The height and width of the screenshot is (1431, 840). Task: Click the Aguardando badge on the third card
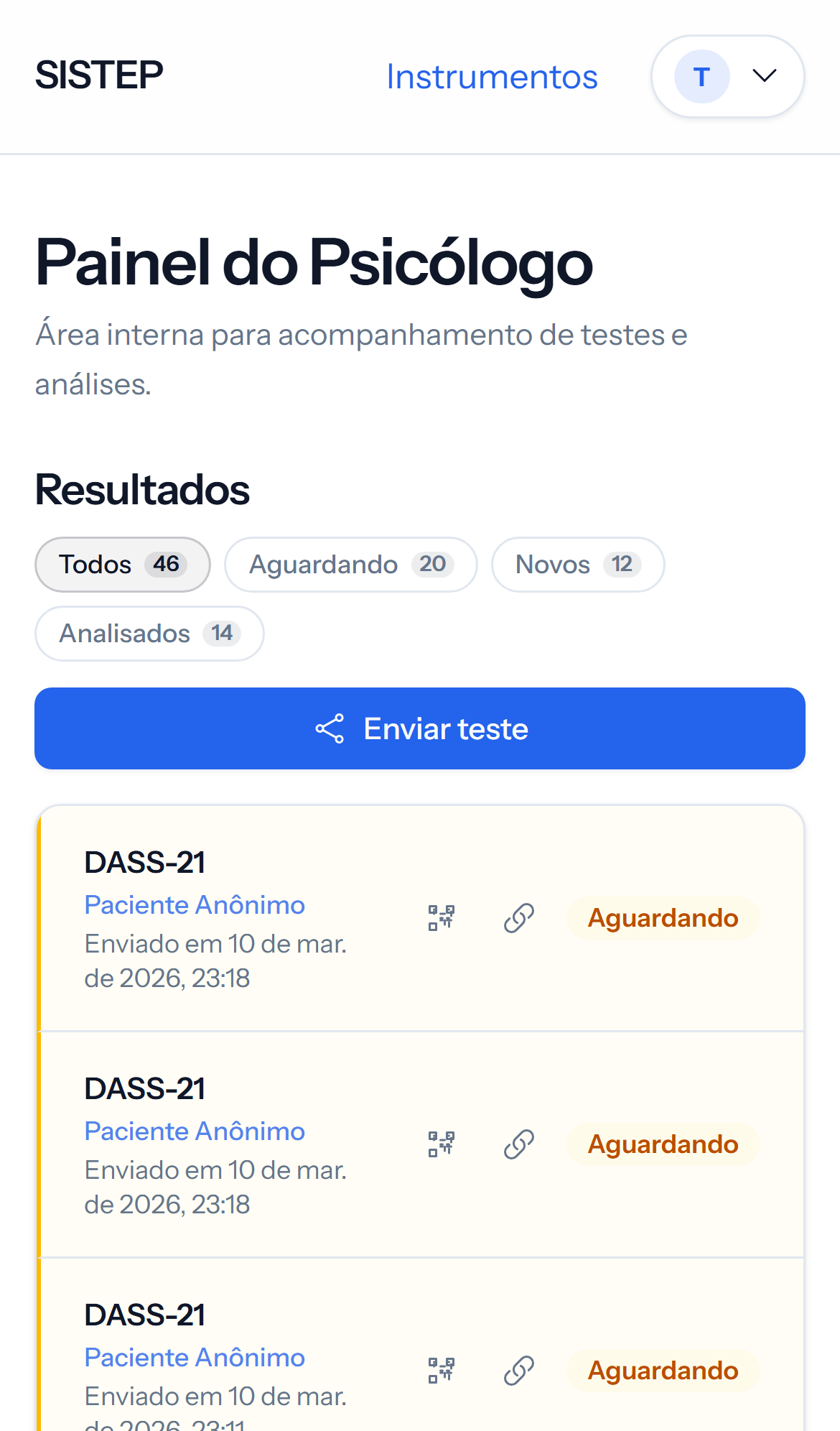(662, 1370)
